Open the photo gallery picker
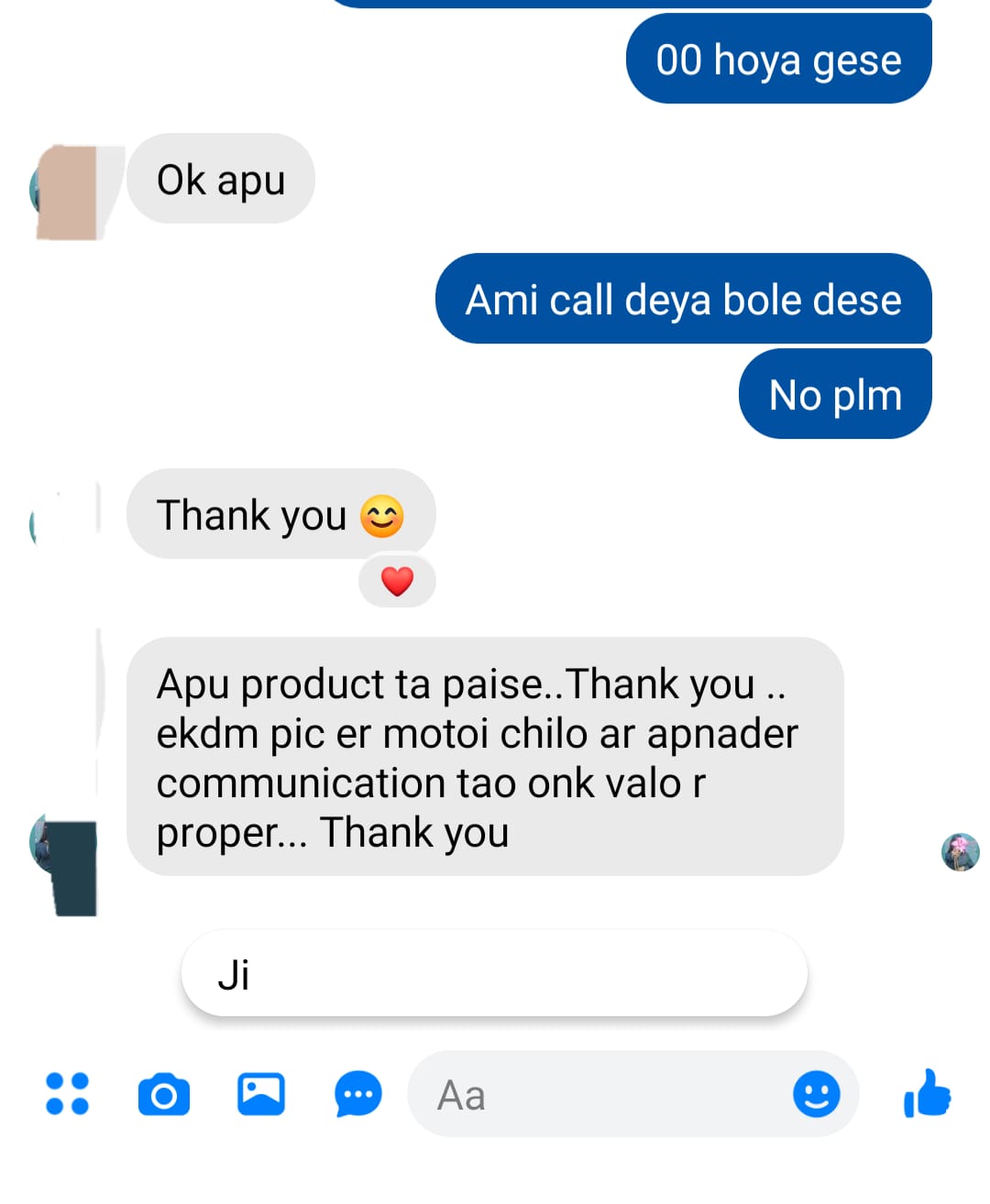 tap(261, 1093)
